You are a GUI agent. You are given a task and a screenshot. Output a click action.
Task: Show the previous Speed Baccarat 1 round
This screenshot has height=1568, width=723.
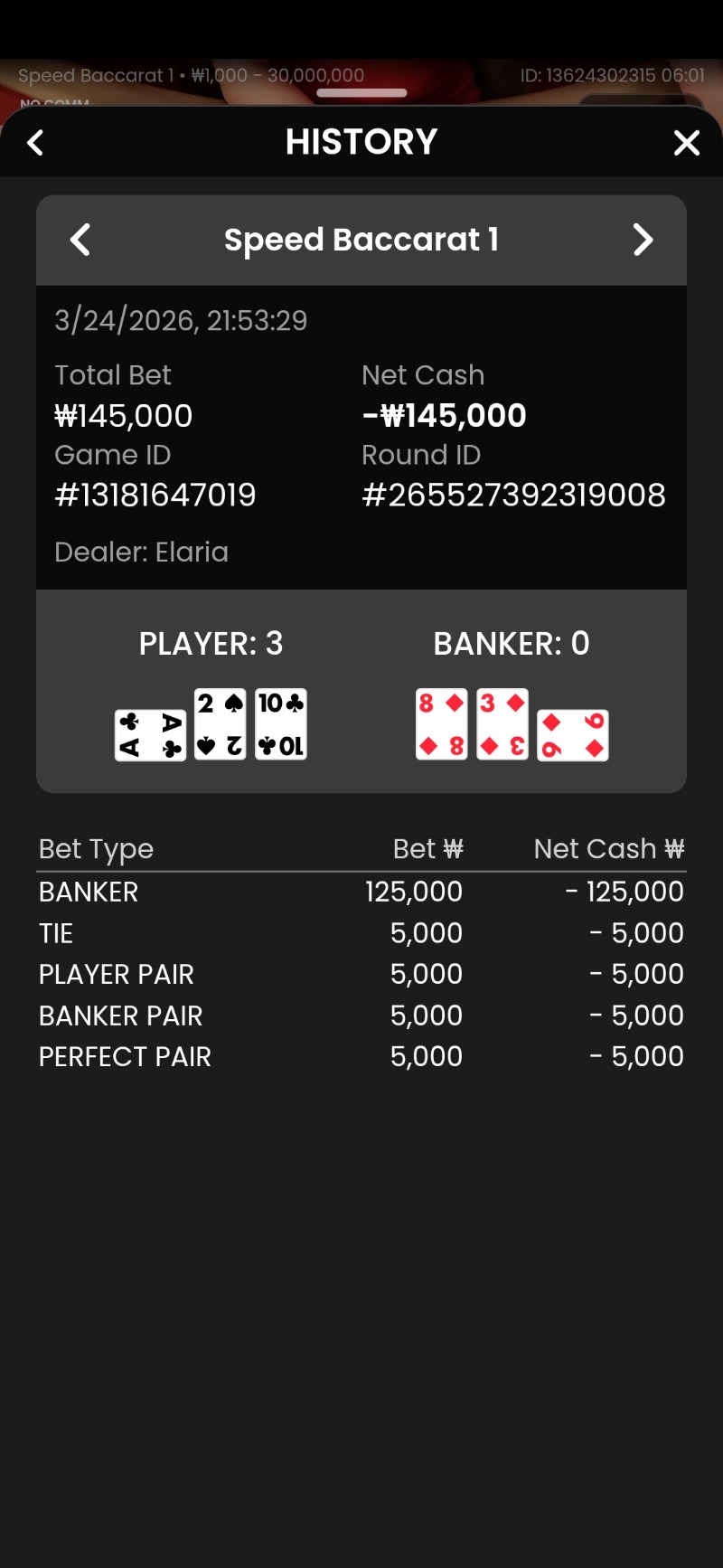[80, 240]
